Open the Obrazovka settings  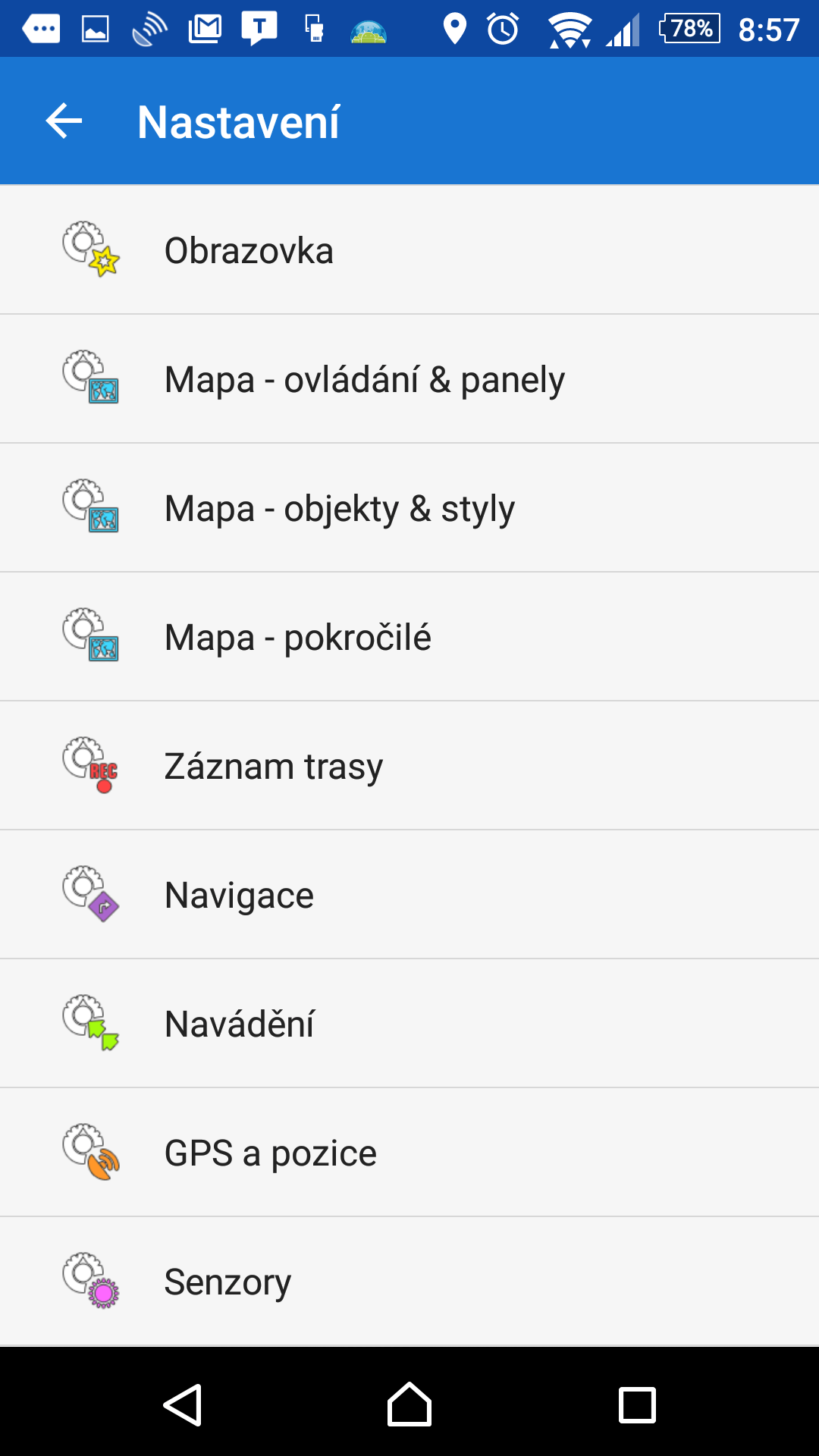tap(409, 250)
